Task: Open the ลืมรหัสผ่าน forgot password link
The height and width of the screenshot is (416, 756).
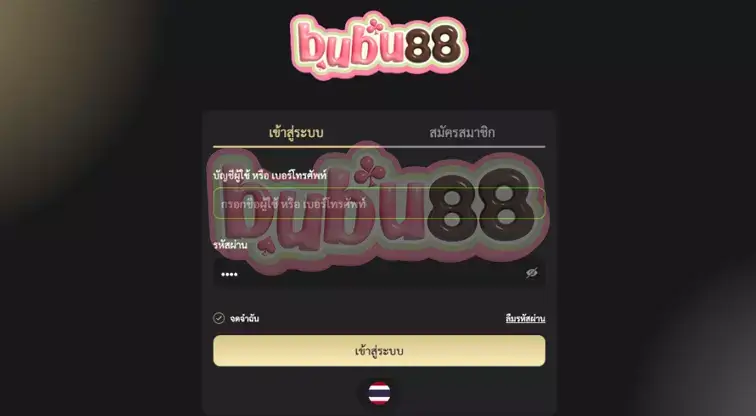Action: [x=525, y=319]
